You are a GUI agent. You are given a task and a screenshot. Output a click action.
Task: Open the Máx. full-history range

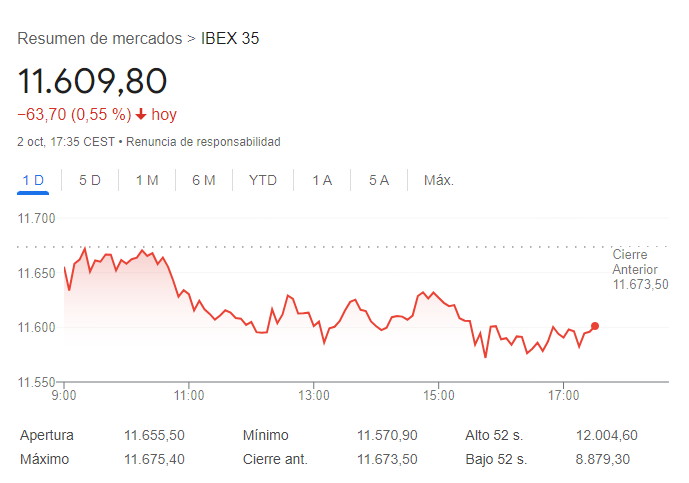click(x=439, y=180)
